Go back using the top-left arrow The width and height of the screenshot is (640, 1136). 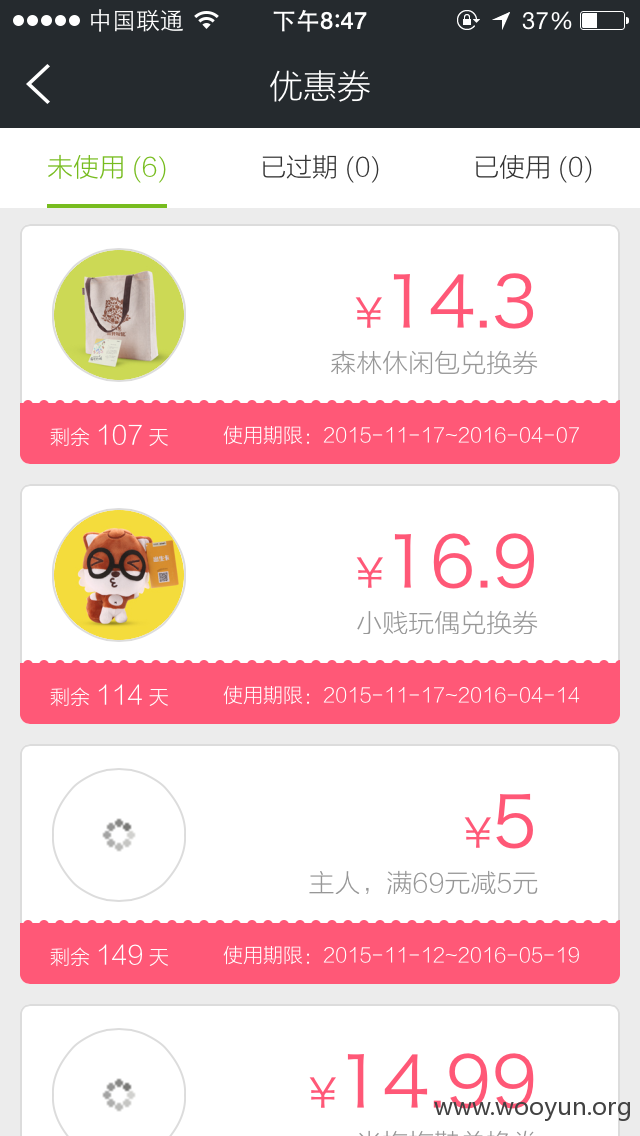[x=38, y=84]
